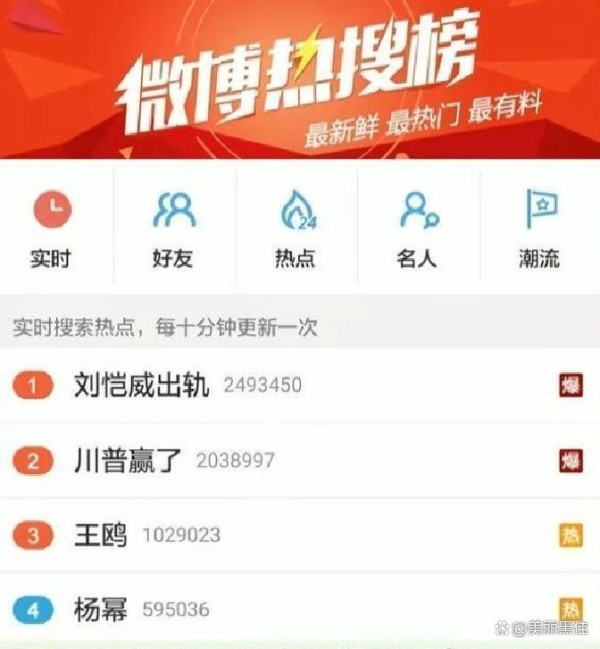Open hot search 刘恺威出轨

[142, 385]
